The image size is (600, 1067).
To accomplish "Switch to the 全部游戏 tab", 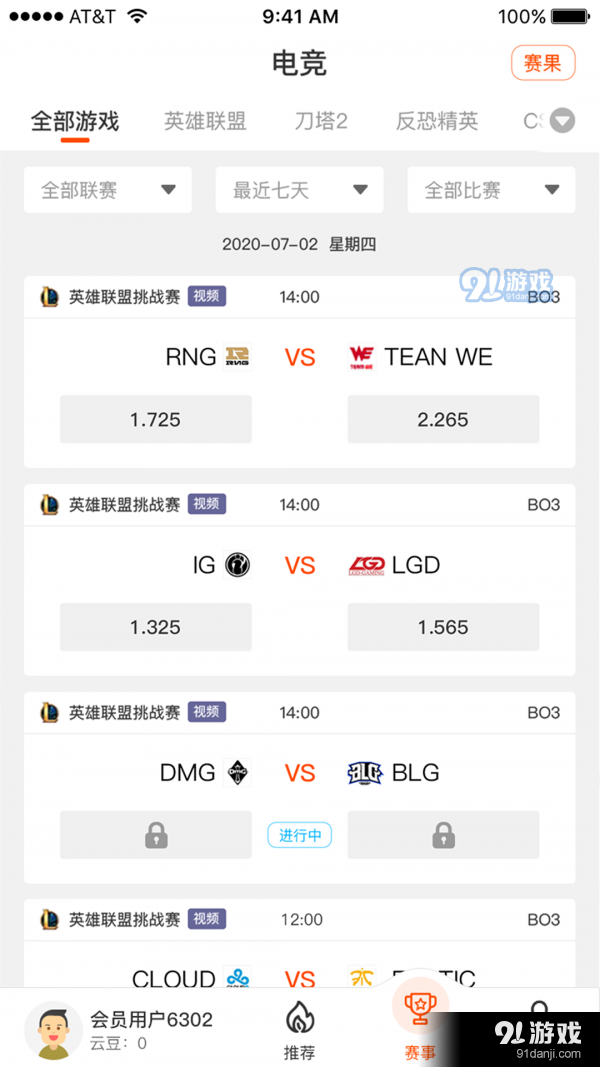I will coord(75,122).
